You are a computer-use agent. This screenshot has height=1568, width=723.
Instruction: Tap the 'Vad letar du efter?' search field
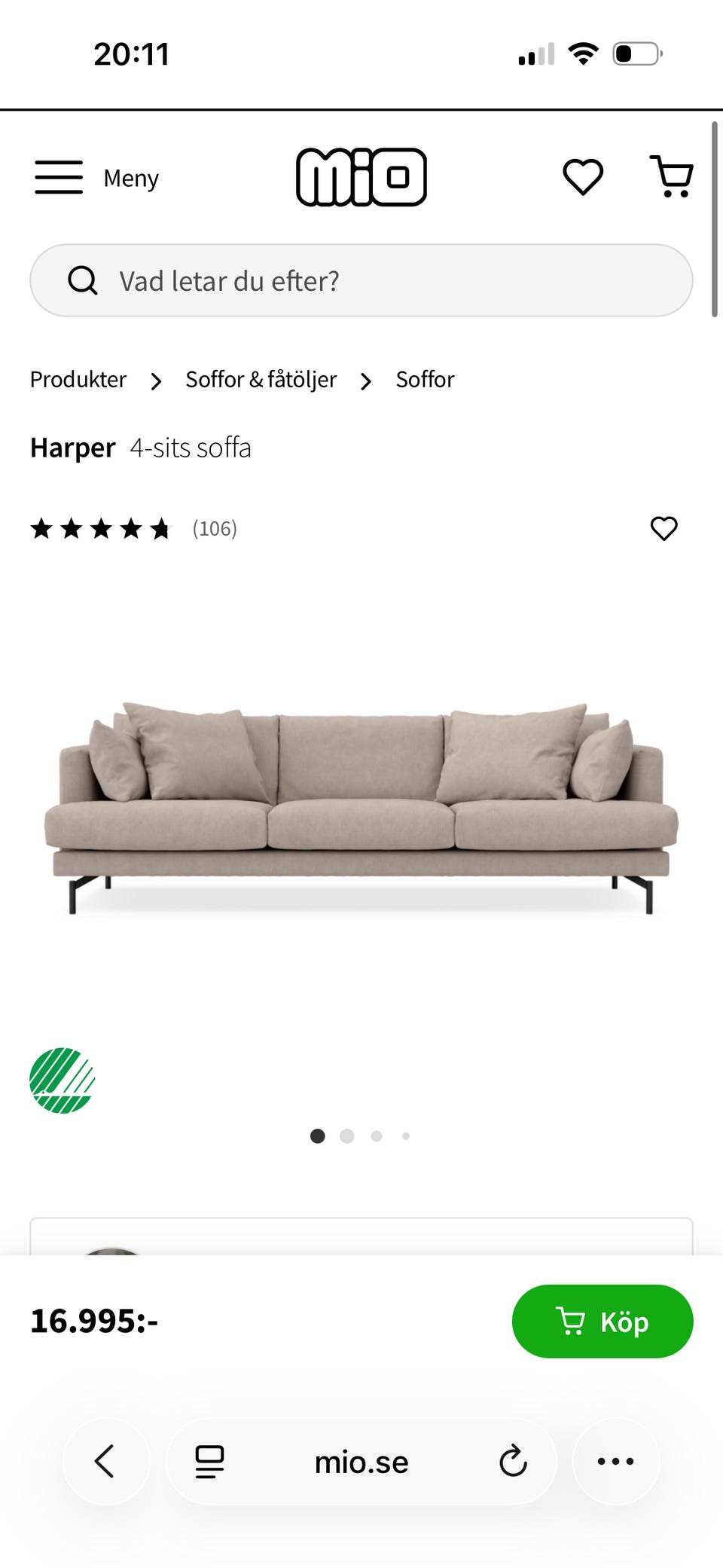coord(361,281)
